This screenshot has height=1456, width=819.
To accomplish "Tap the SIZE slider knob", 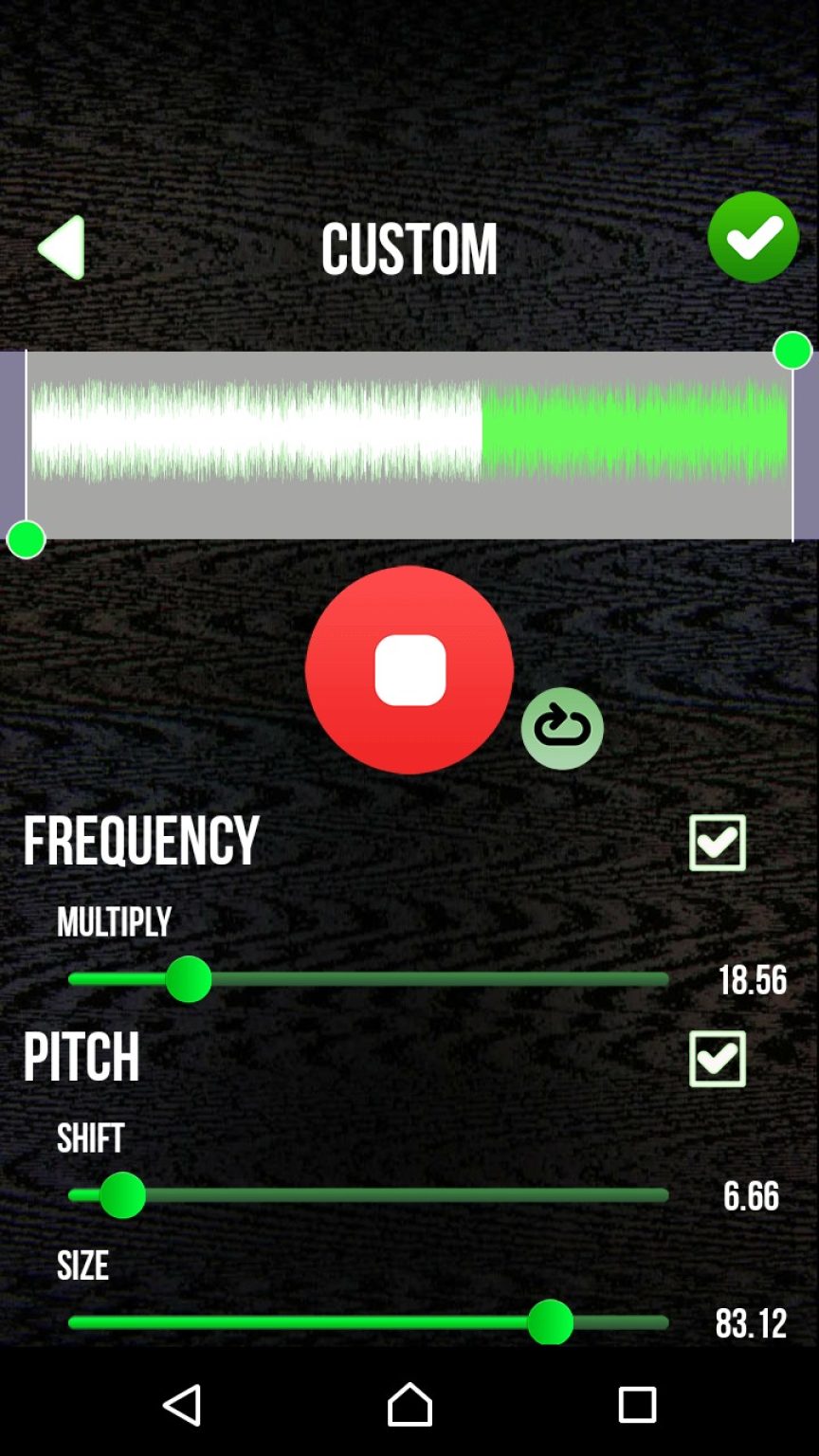I will coord(553,1321).
